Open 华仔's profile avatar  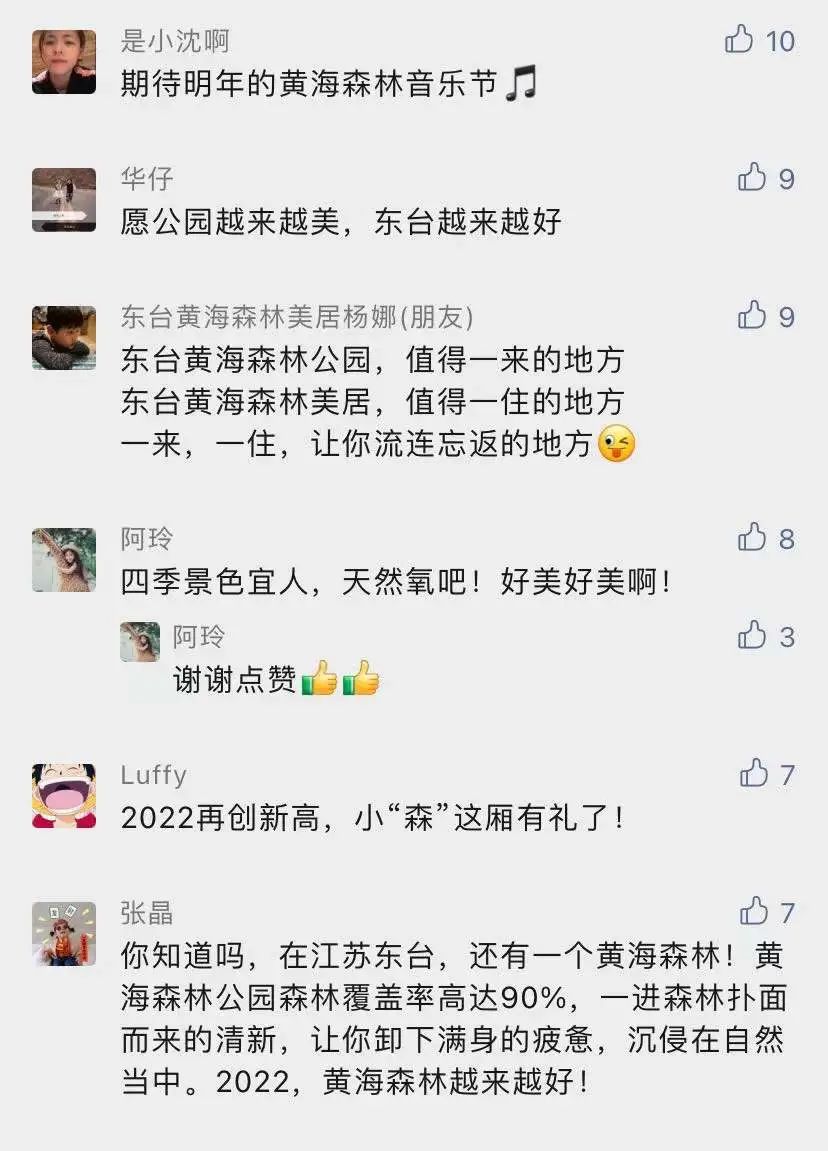[64, 200]
